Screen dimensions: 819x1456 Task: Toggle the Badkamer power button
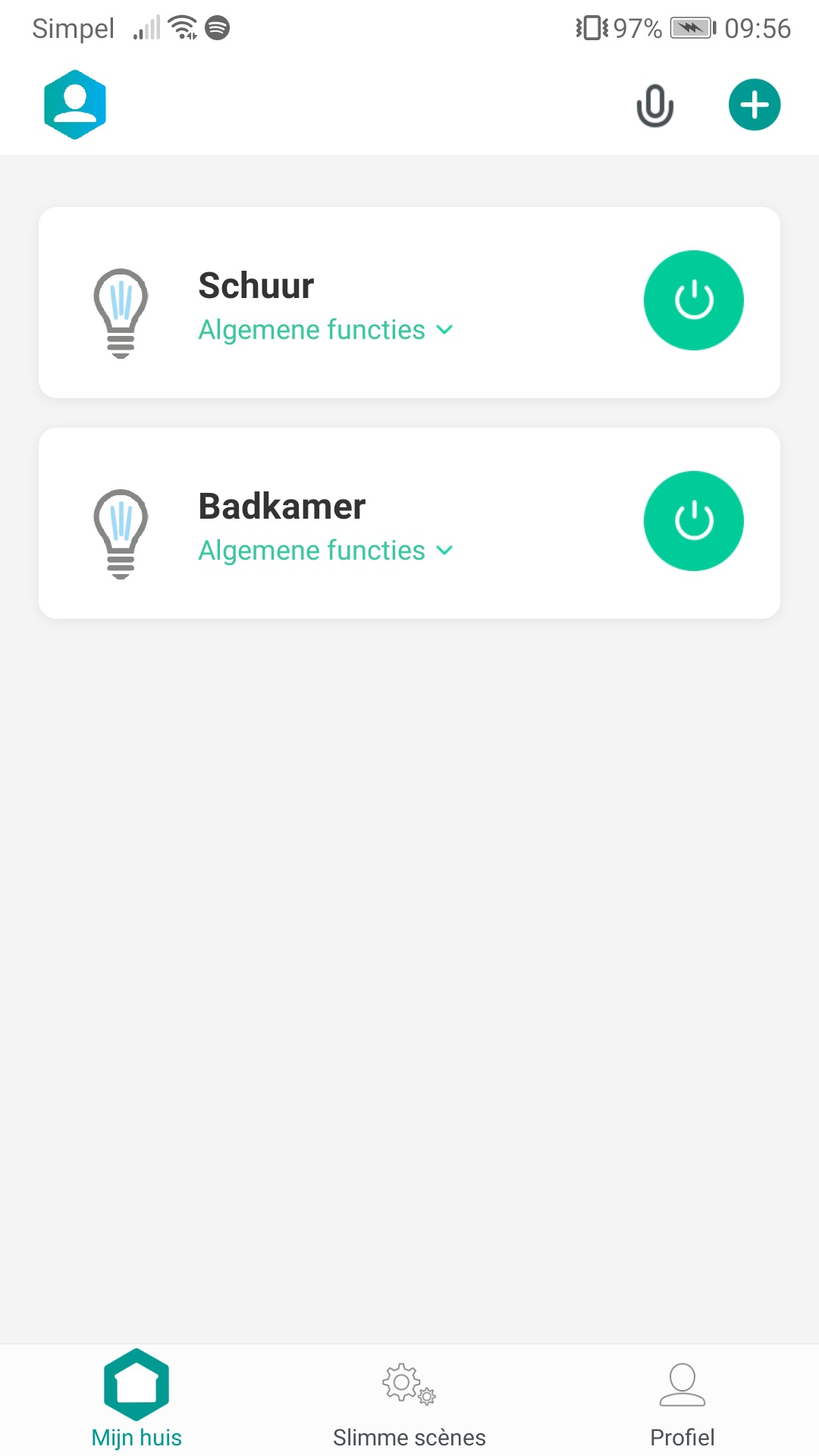coord(693,521)
